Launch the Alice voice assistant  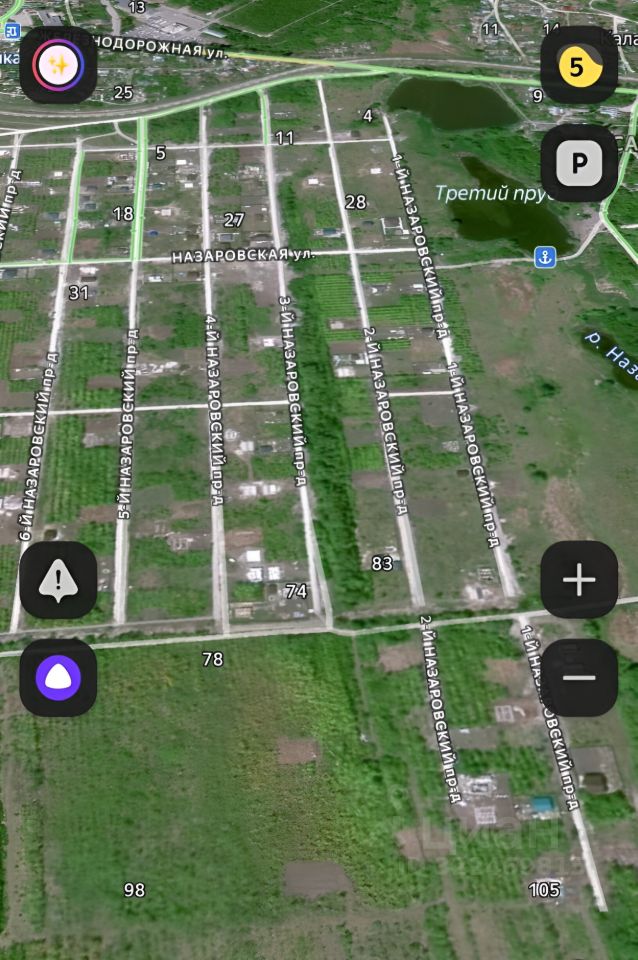tap(58, 677)
